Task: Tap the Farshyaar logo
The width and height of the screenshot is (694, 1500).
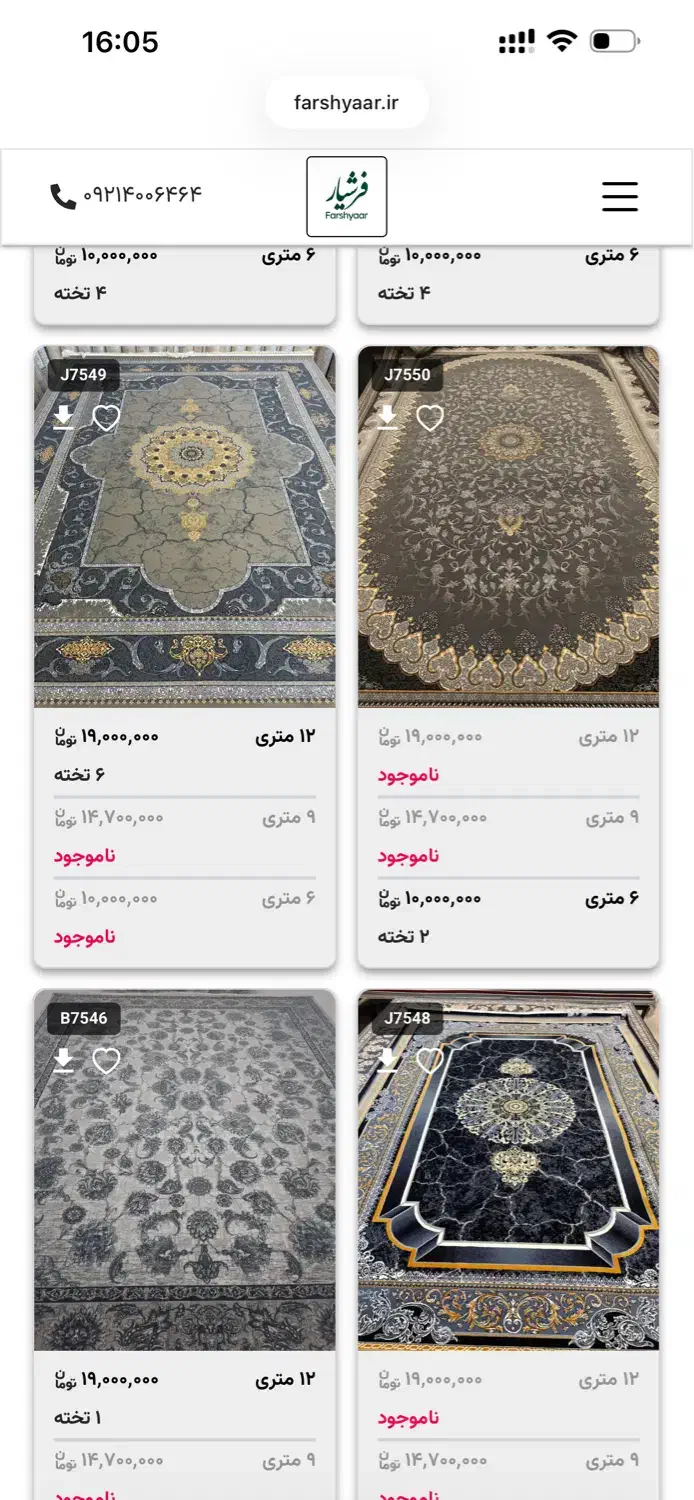Action: click(x=346, y=196)
